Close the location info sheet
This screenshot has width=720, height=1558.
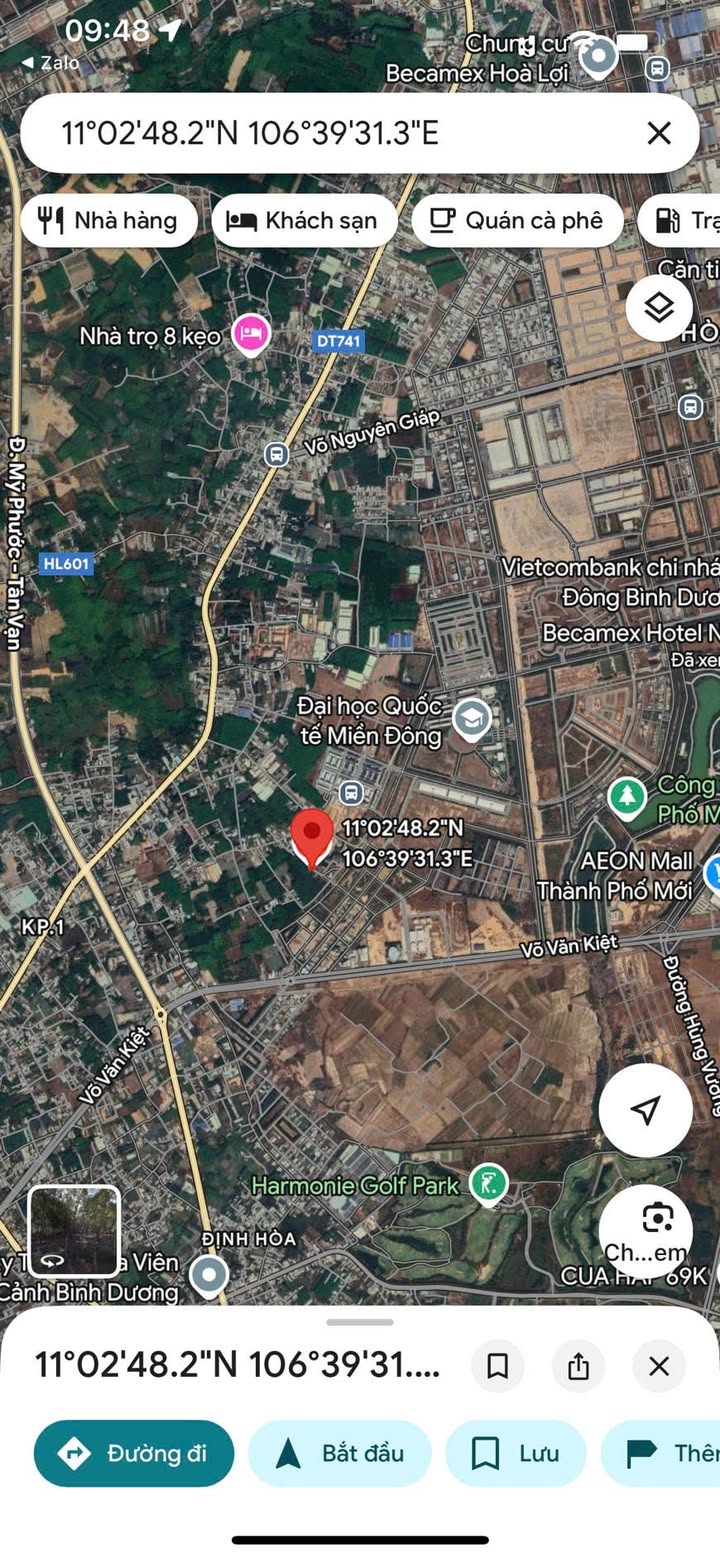click(659, 1366)
